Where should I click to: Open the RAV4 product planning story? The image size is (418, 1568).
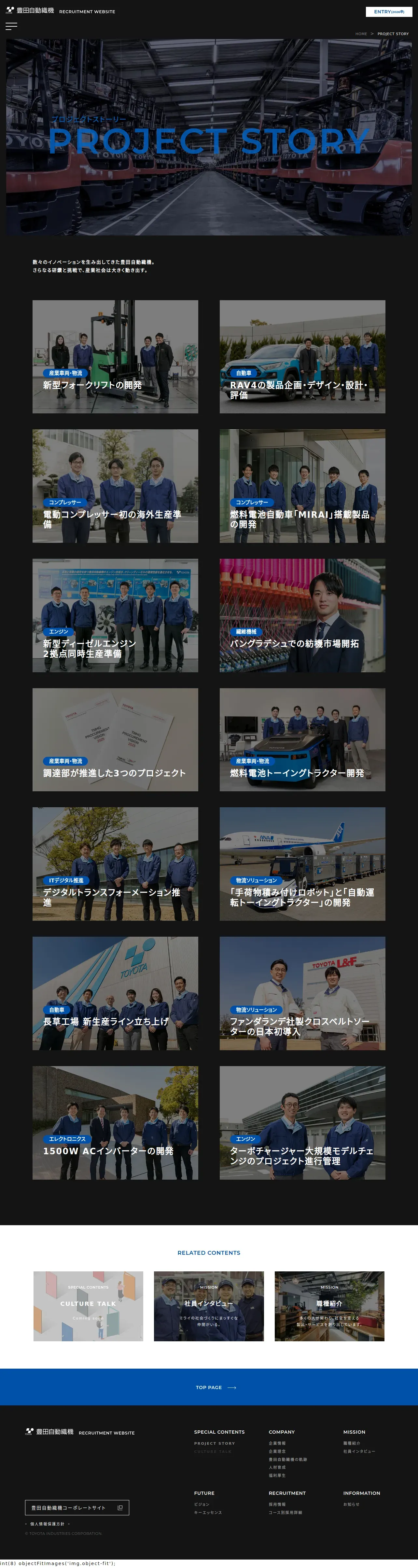302,357
